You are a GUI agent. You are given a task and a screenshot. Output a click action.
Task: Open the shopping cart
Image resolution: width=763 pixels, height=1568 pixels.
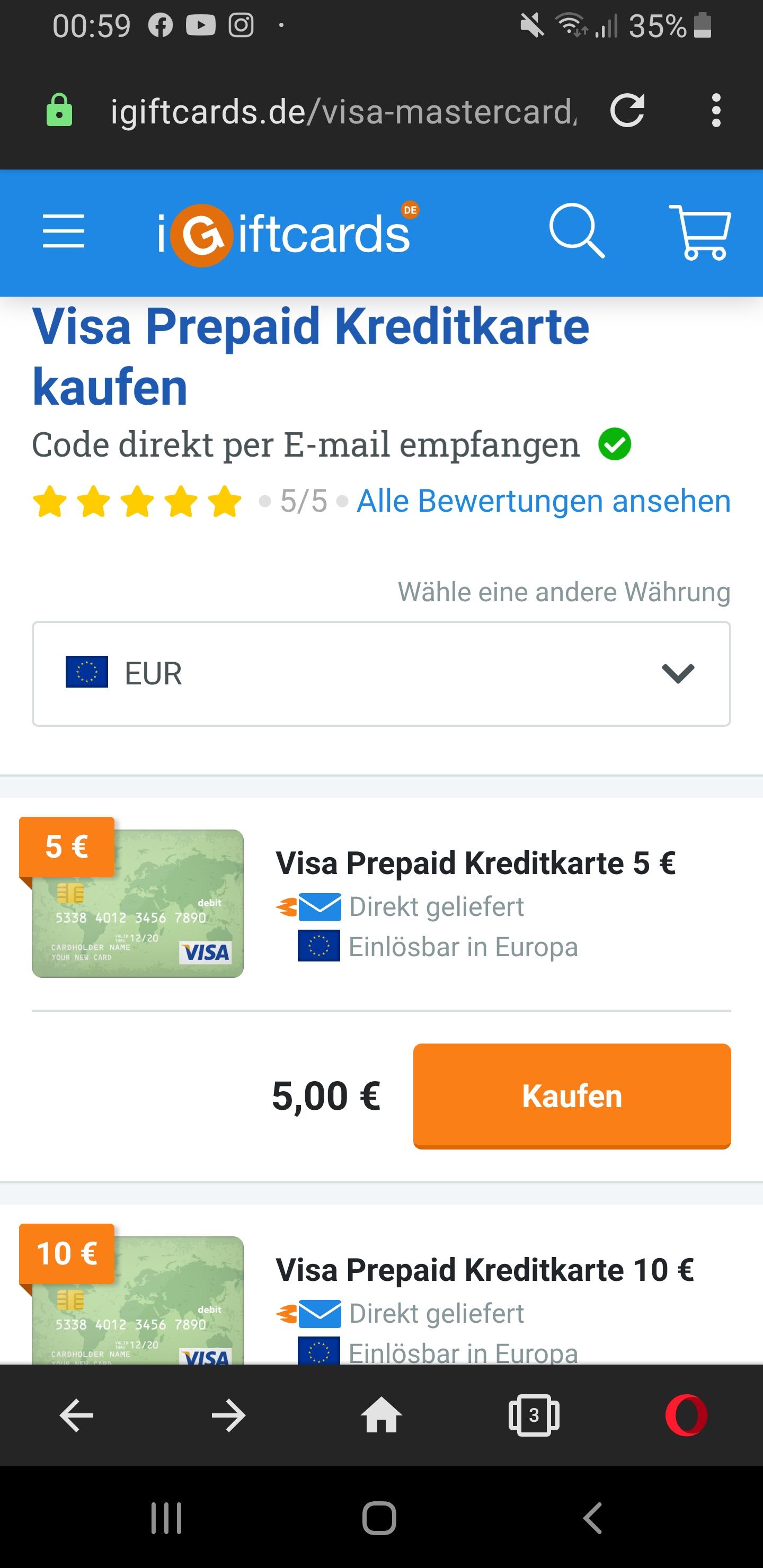pyautogui.click(x=700, y=232)
